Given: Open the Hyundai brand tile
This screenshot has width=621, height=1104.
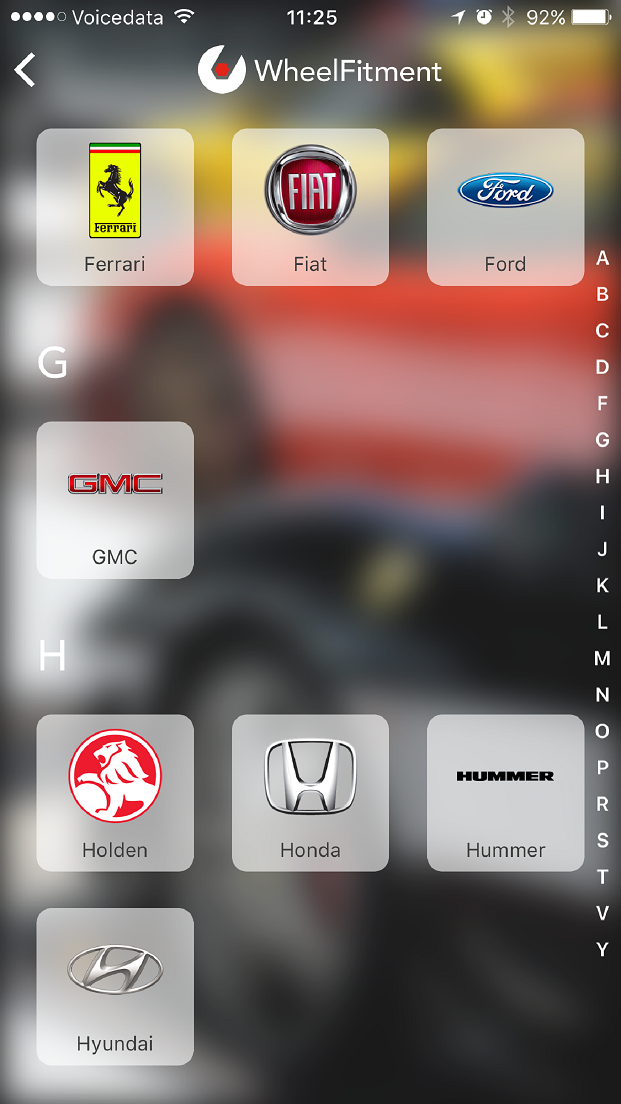Looking at the screenshot, I should 115,986.
